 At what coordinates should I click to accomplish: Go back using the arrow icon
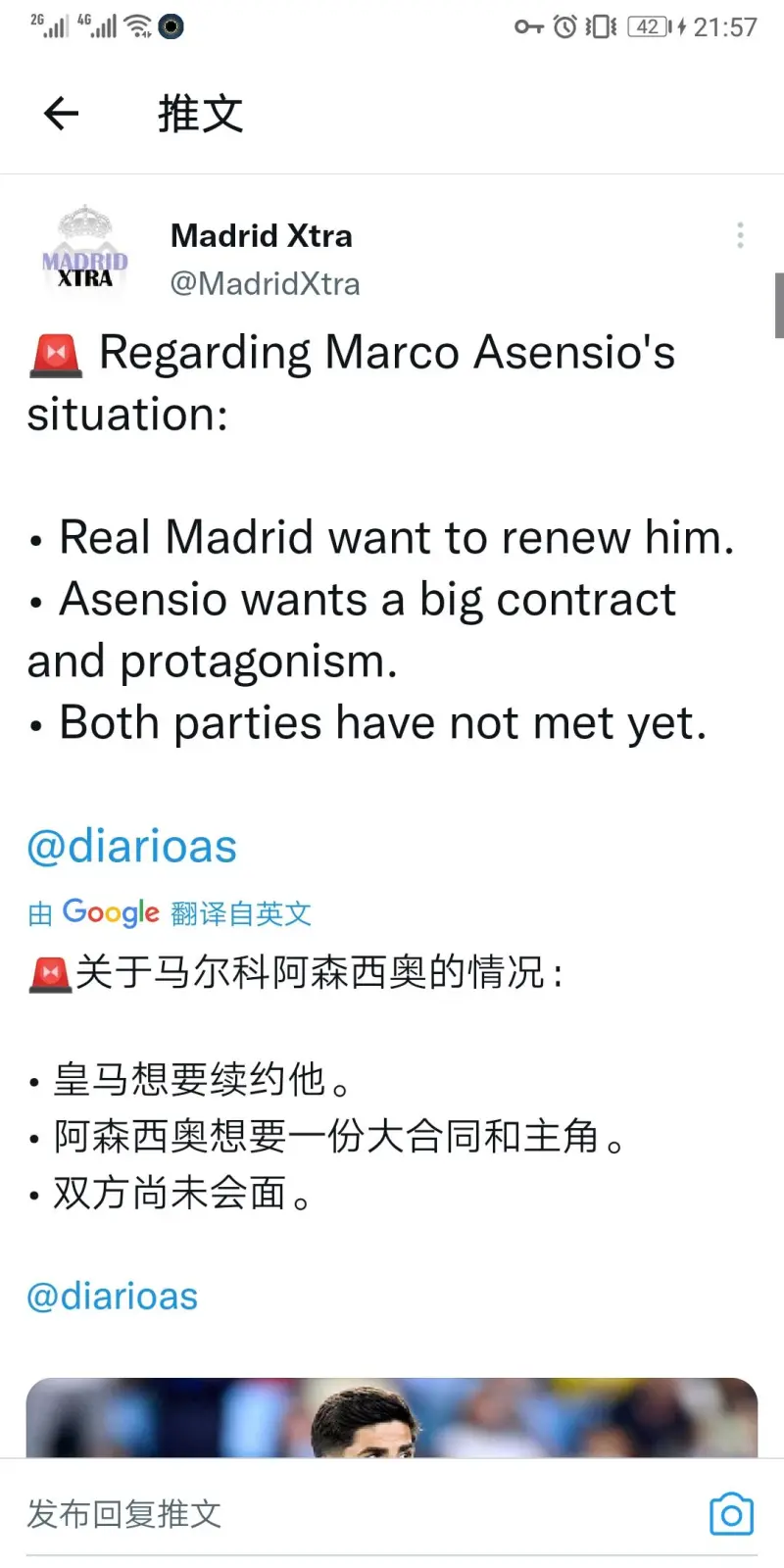pyautogui.click(x=61, y=114)
